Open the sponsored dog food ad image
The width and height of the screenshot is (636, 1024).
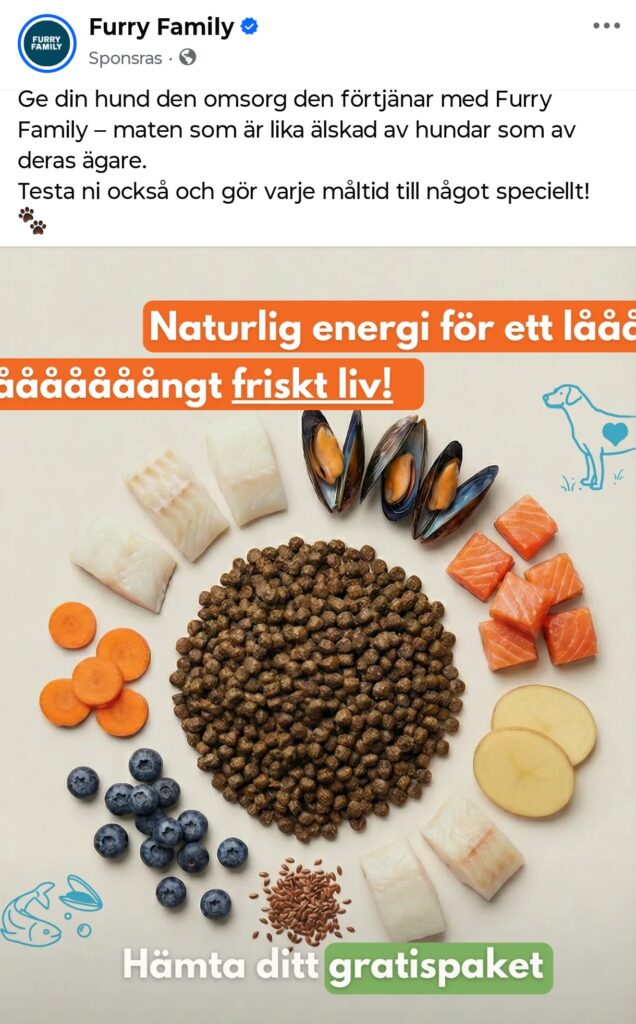pyautogui.click(x=318, y=640)
